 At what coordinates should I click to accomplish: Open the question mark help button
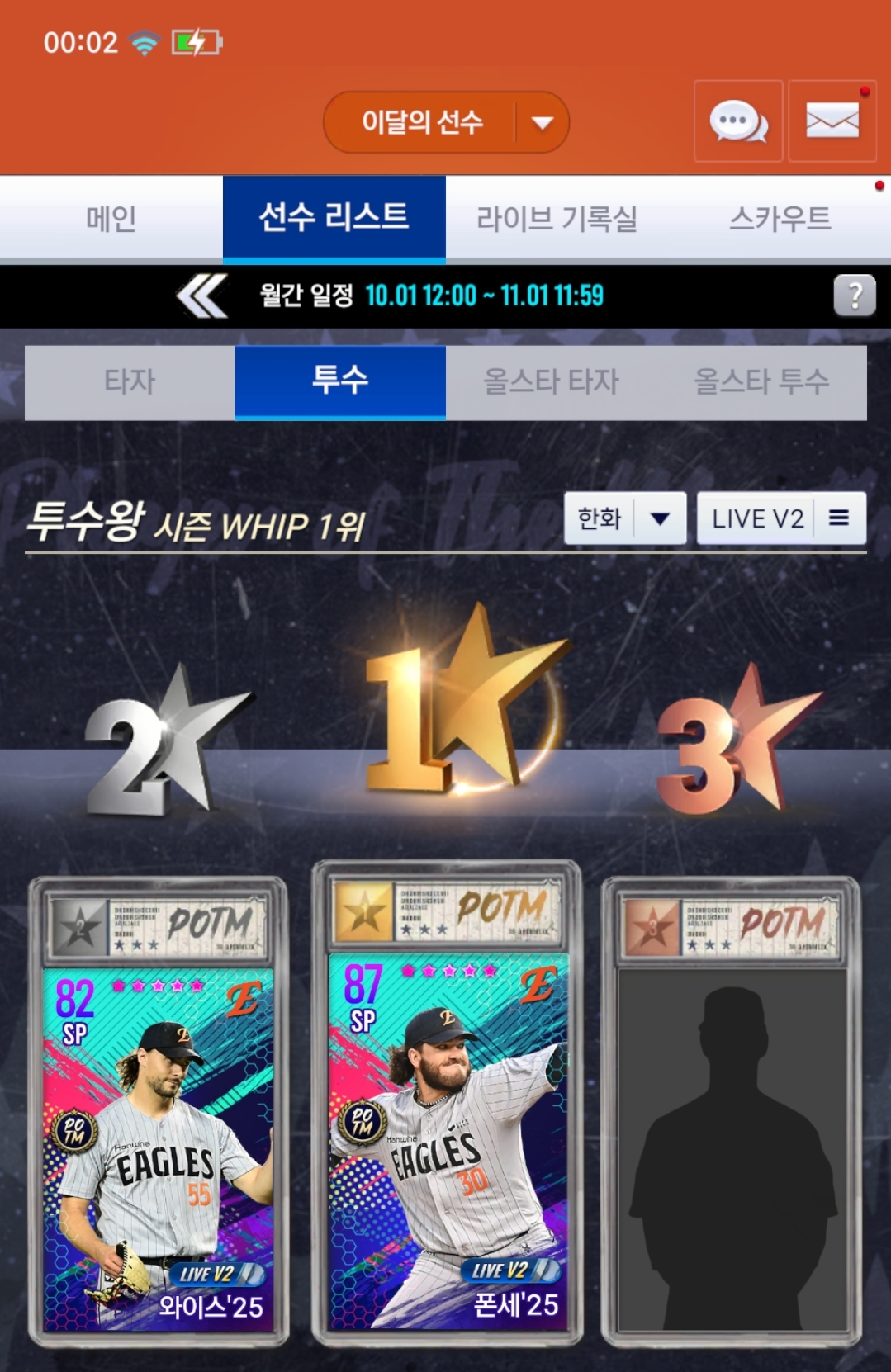pyautogui.click(x=855, y=296)
